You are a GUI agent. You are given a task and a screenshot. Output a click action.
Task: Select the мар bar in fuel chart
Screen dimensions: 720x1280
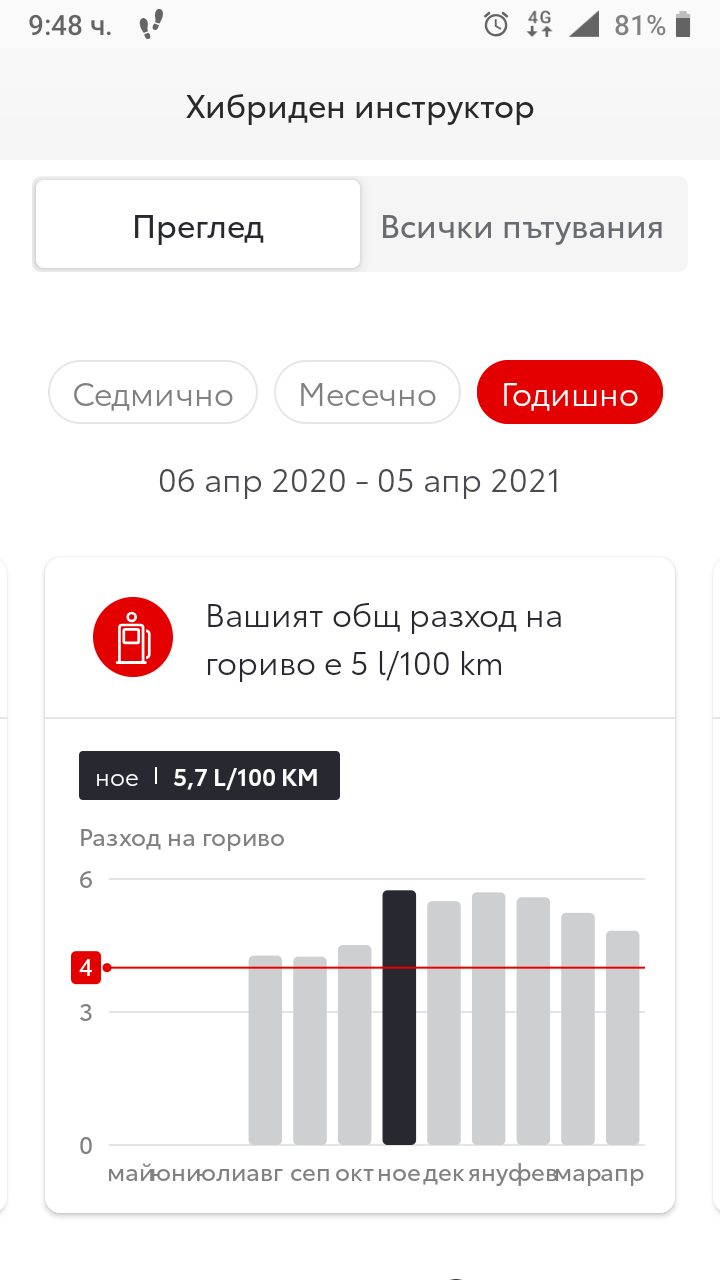[578, 1029]
